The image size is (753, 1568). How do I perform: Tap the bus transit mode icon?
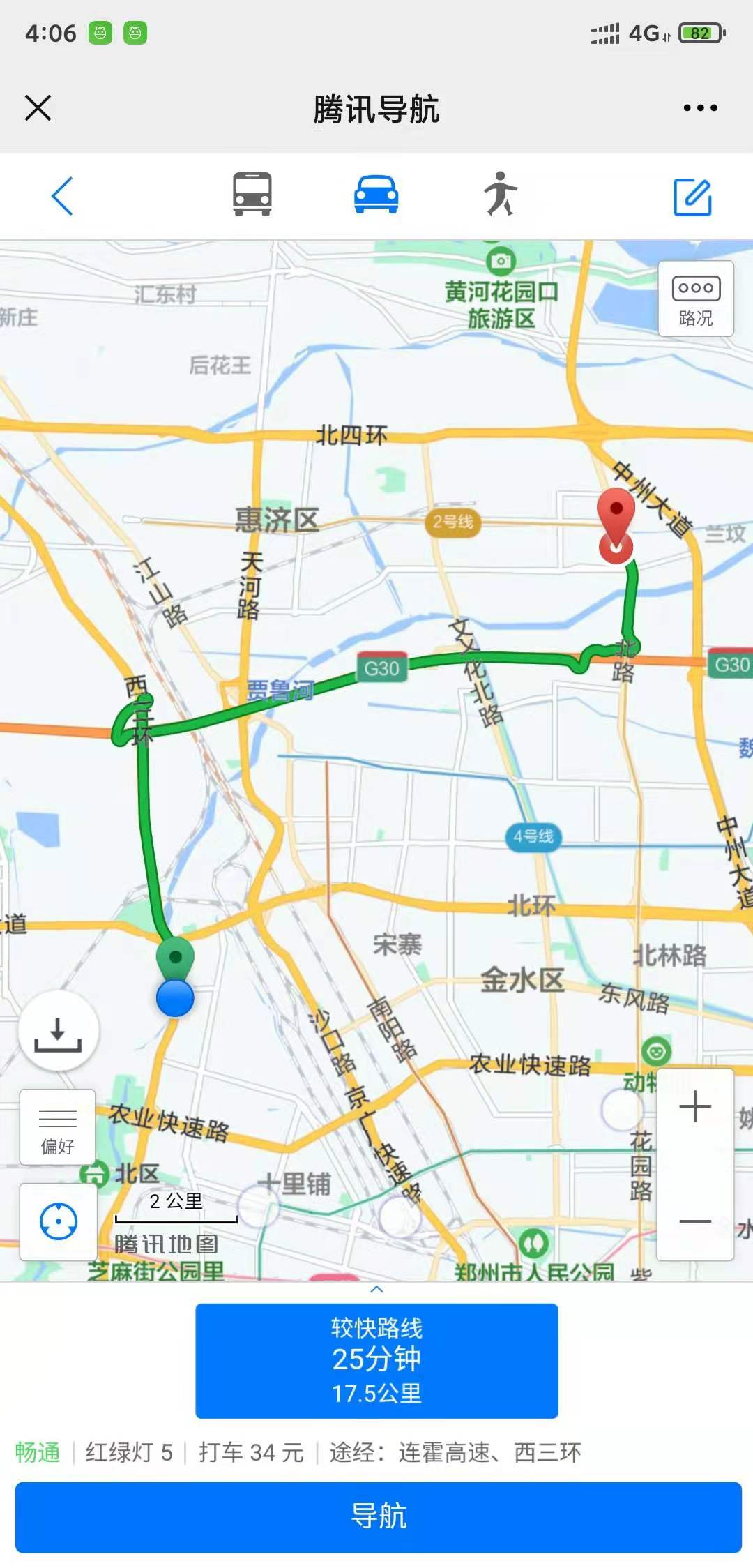251,196
